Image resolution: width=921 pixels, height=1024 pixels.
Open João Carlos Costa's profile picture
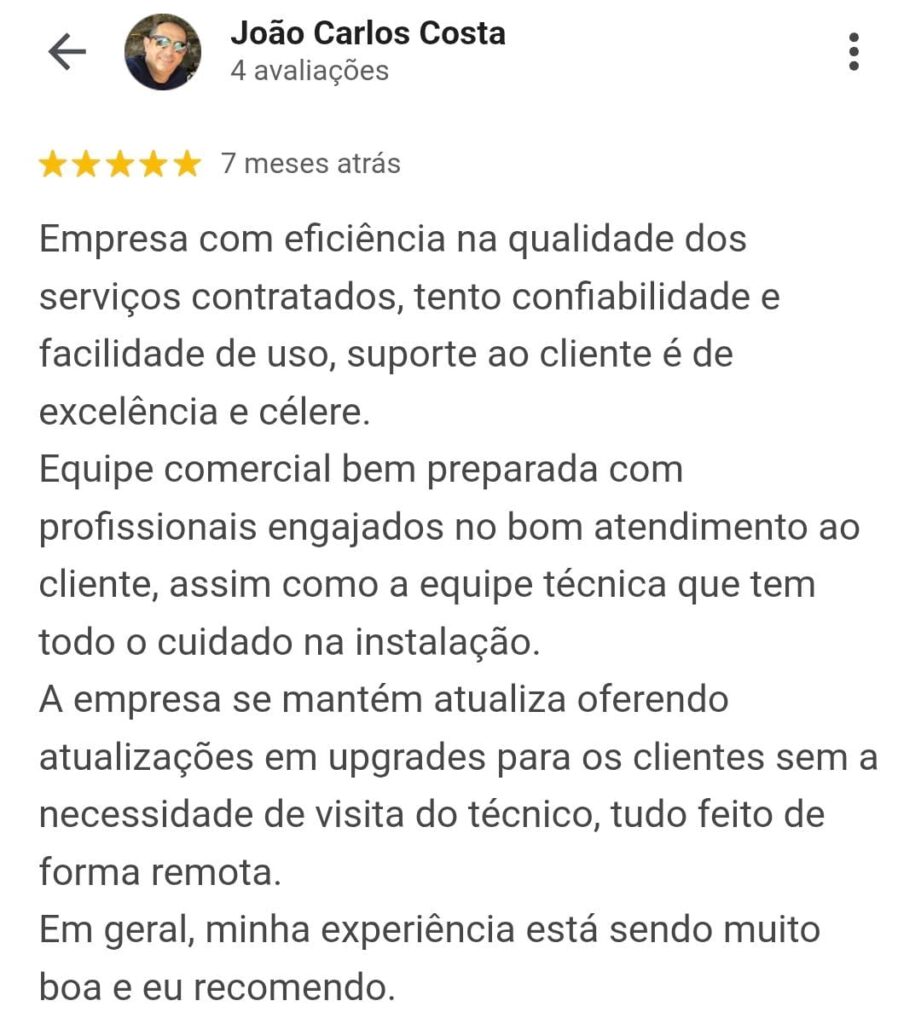(x=162, y=53)
